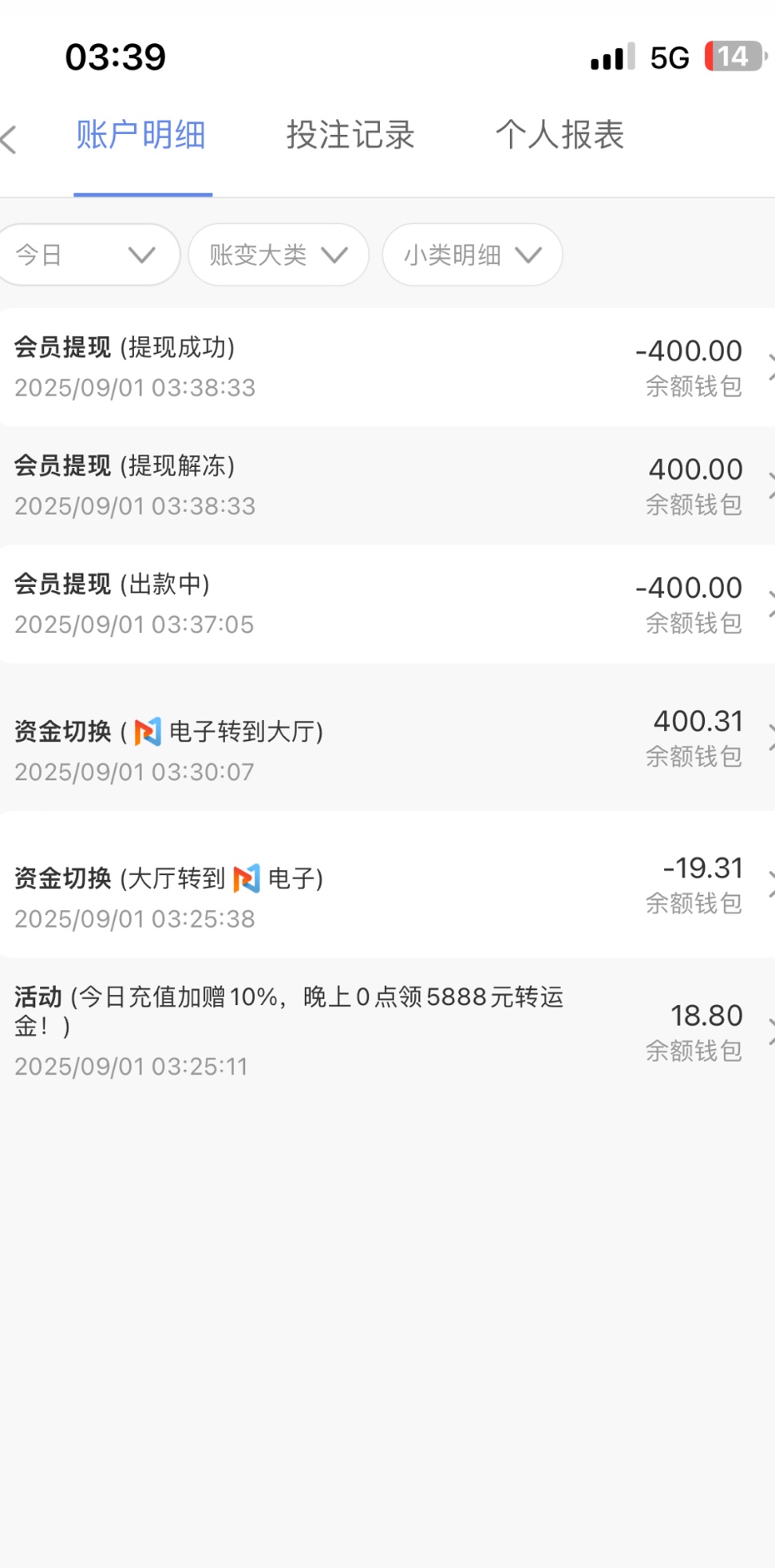View the 会员提现 (提现解冻) record

coord(383,485)
